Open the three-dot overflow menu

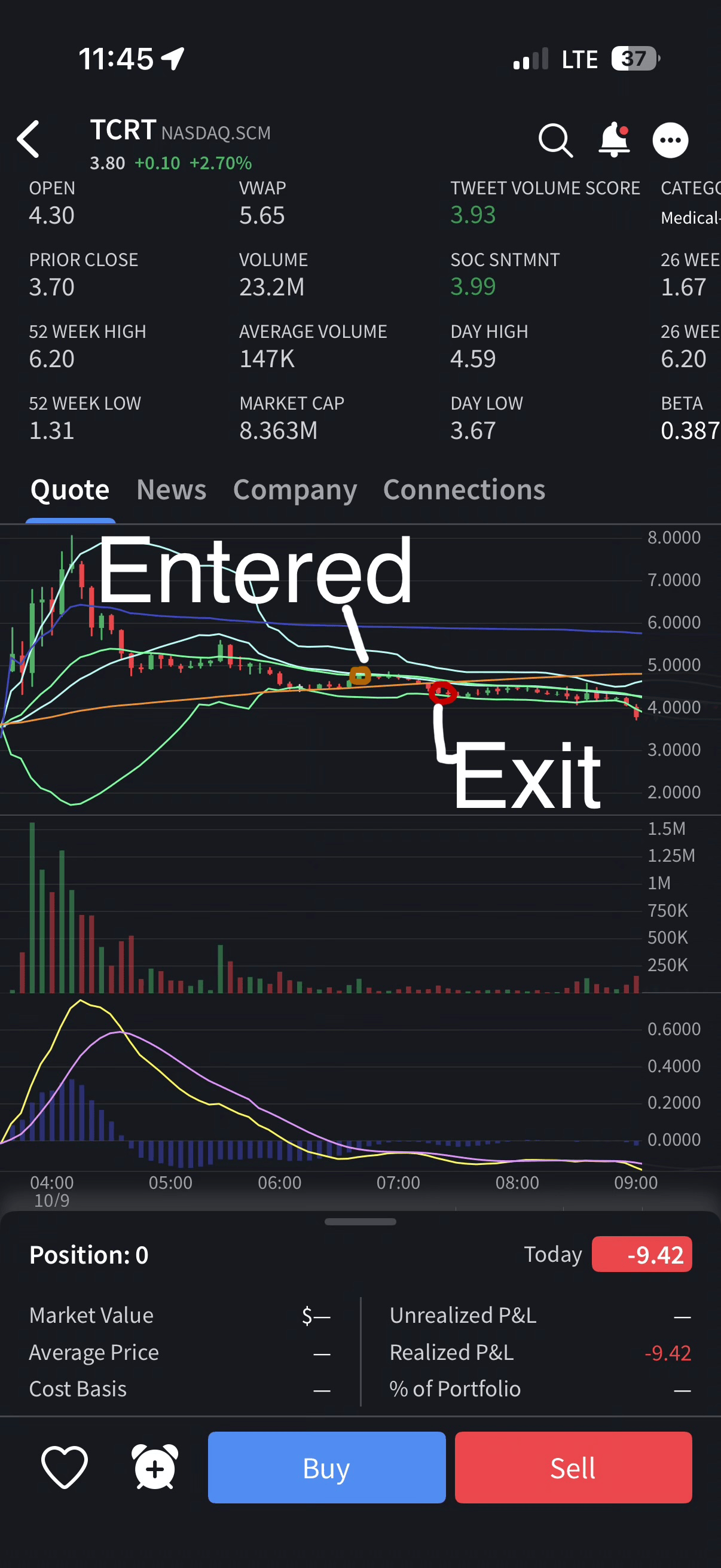670,141
